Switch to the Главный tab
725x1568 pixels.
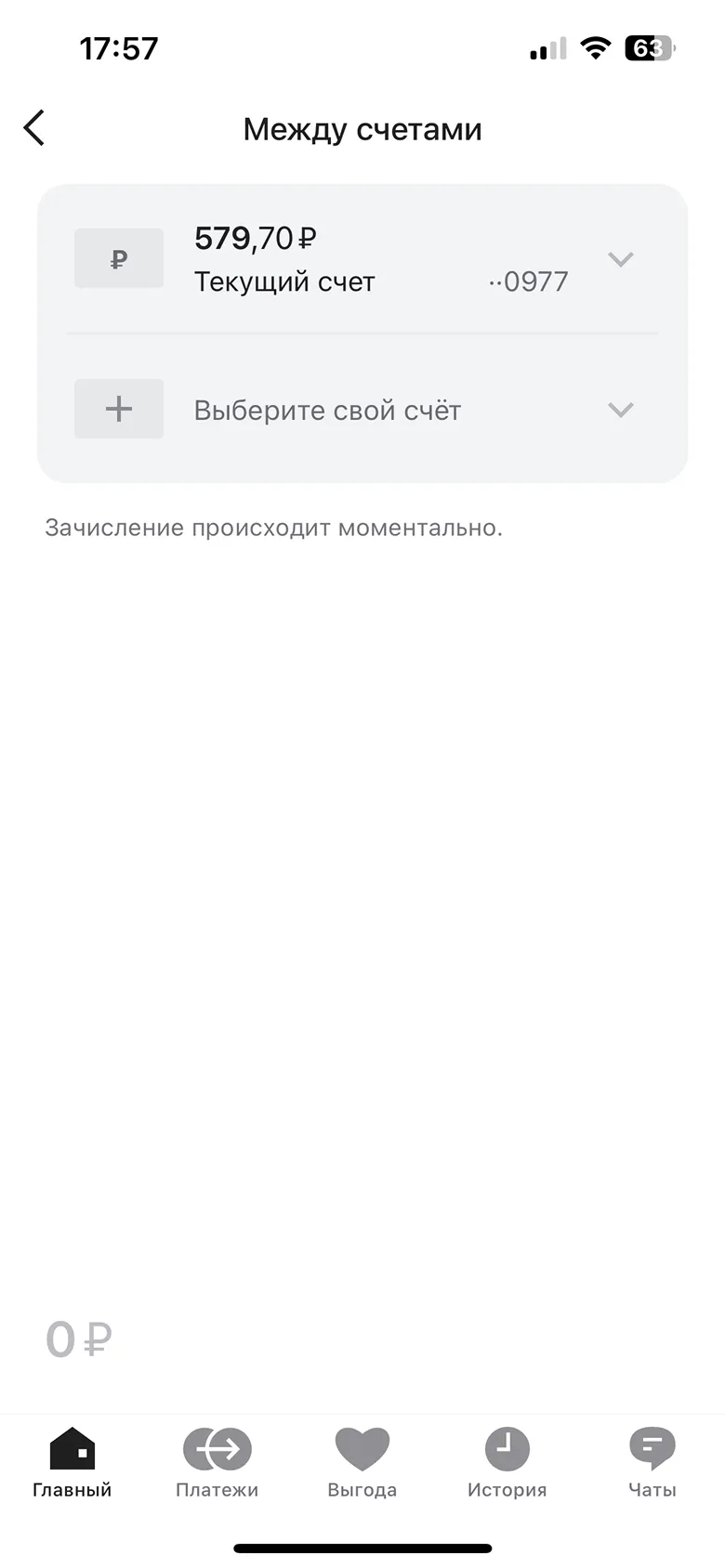tap(72, 1463)
